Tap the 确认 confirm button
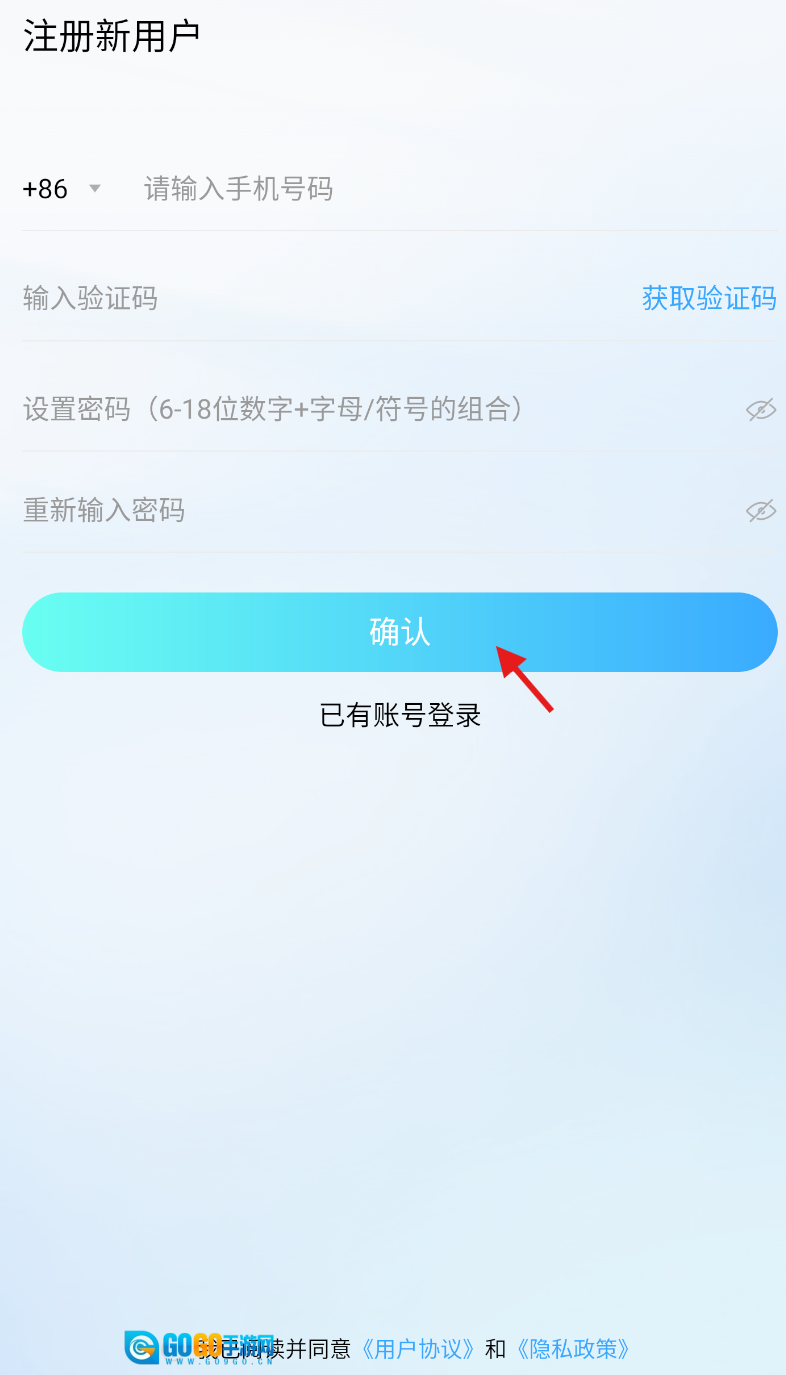Screen dimensions: 786x1375 tap(399, 632)
